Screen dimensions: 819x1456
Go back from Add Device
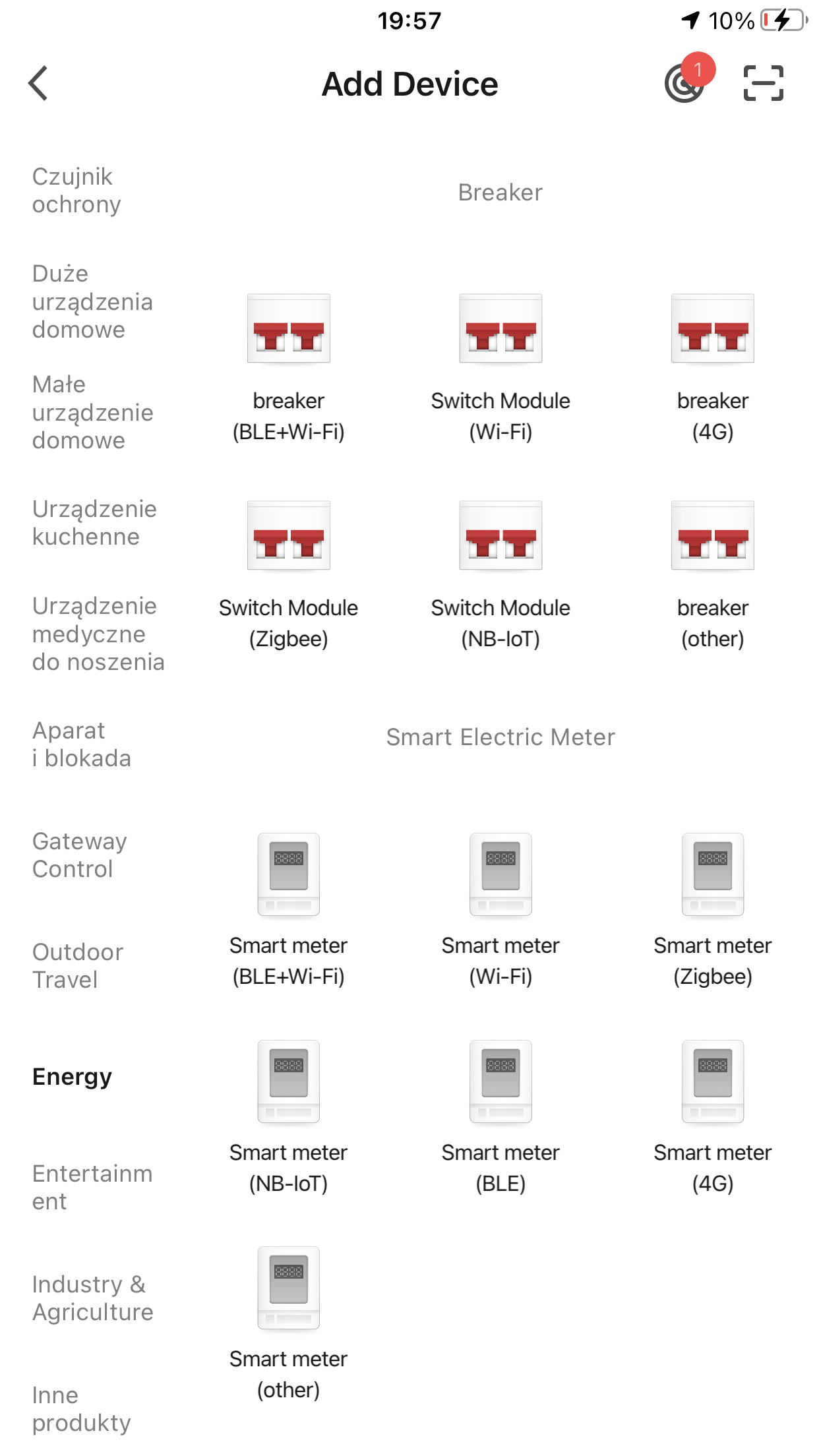[38, 84]
